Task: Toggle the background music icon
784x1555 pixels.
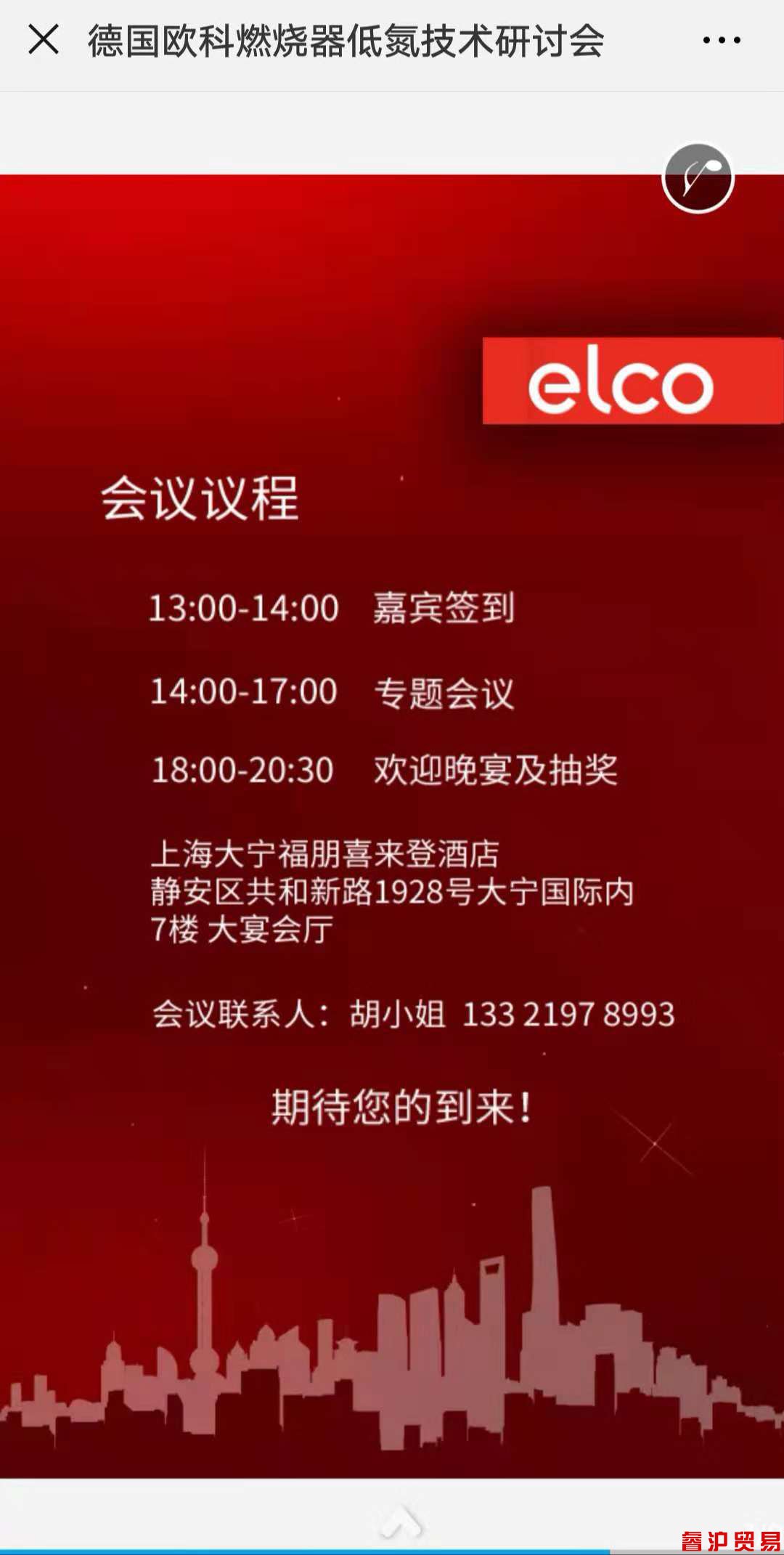Action: [x=698, y=178]
